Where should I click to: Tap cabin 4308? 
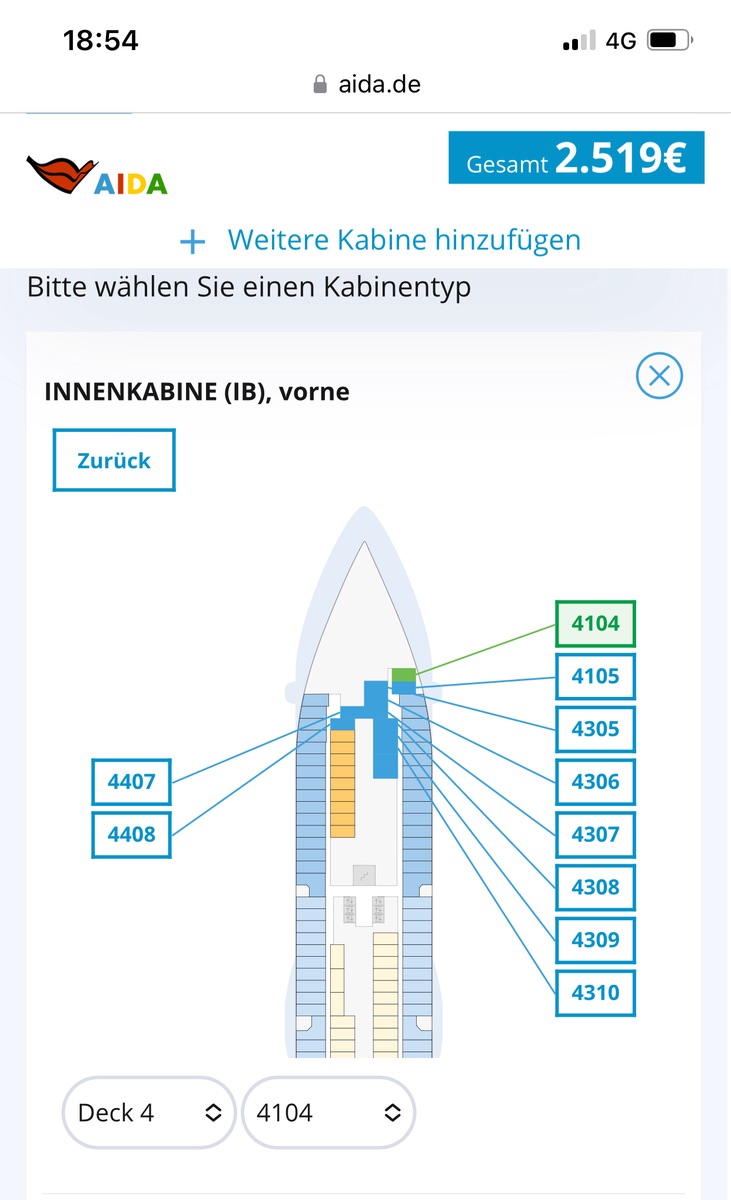(595, 887)
